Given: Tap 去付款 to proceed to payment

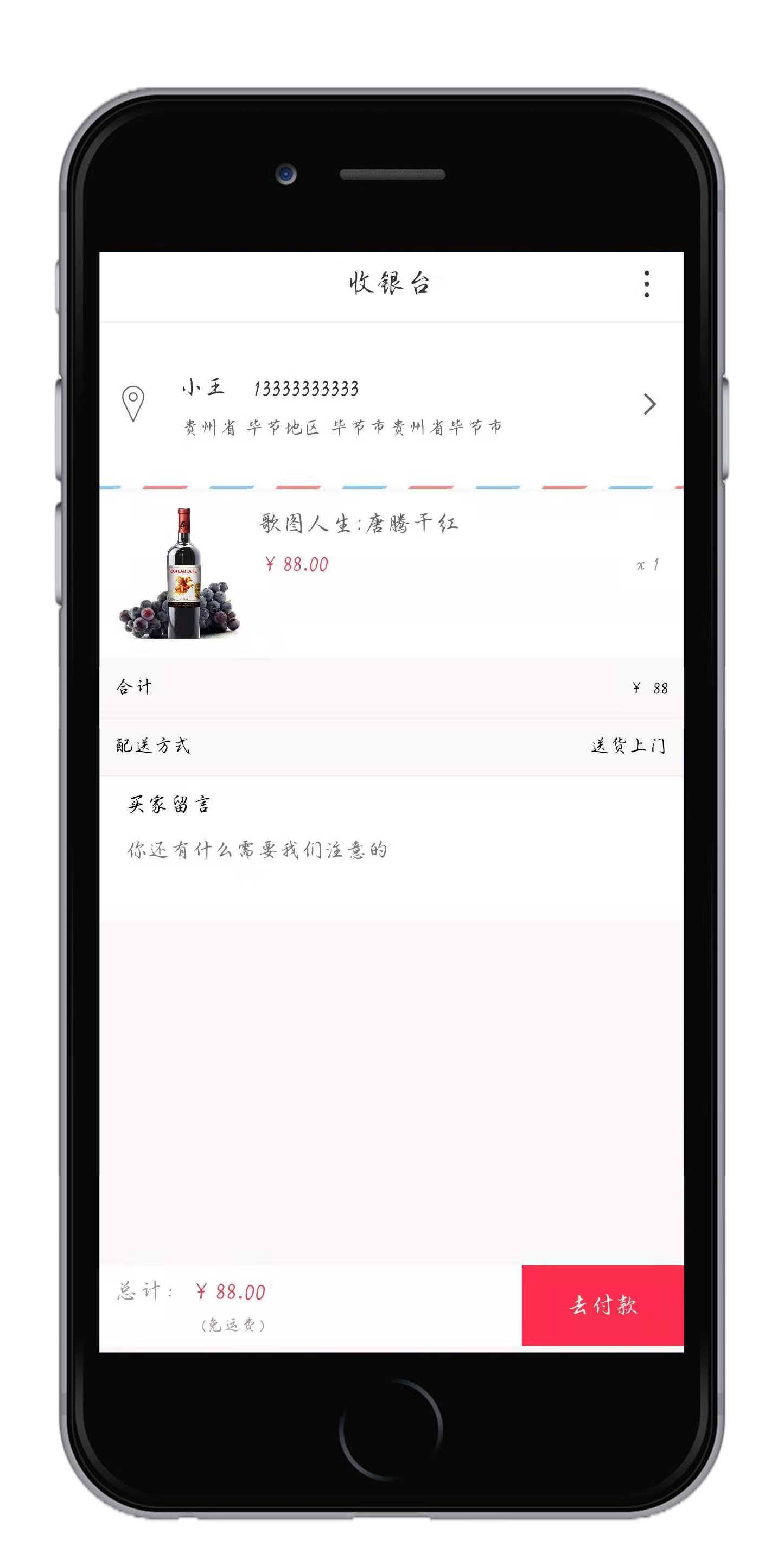Looking at the screenshot, I should click(x=602, y=1304).
